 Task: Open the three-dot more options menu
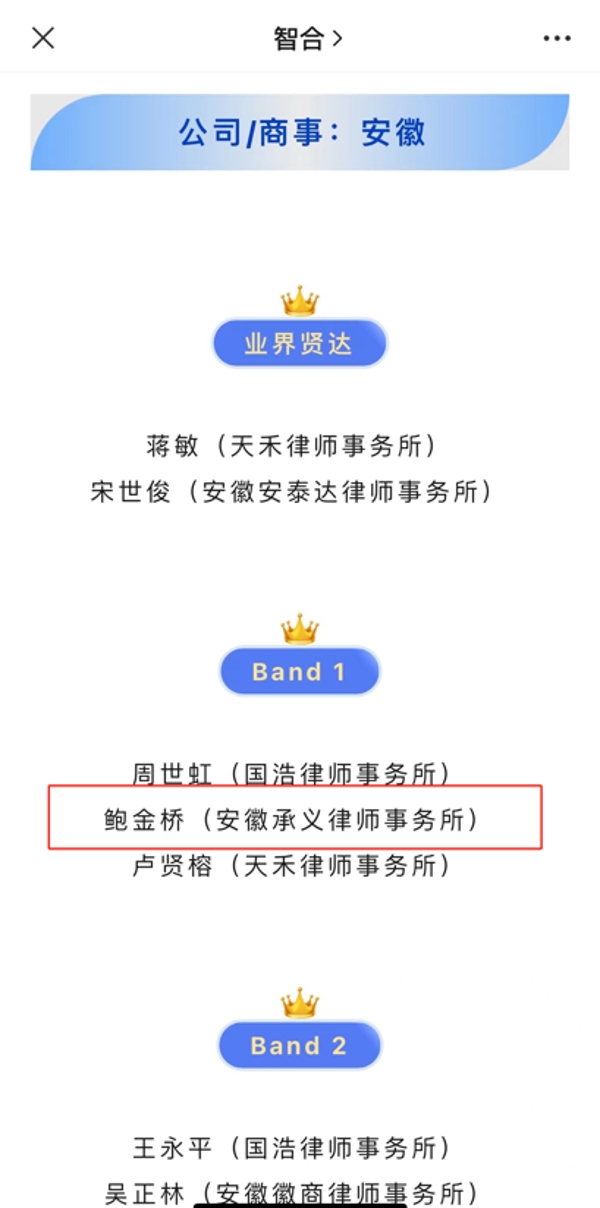click(x=556, y=38)
